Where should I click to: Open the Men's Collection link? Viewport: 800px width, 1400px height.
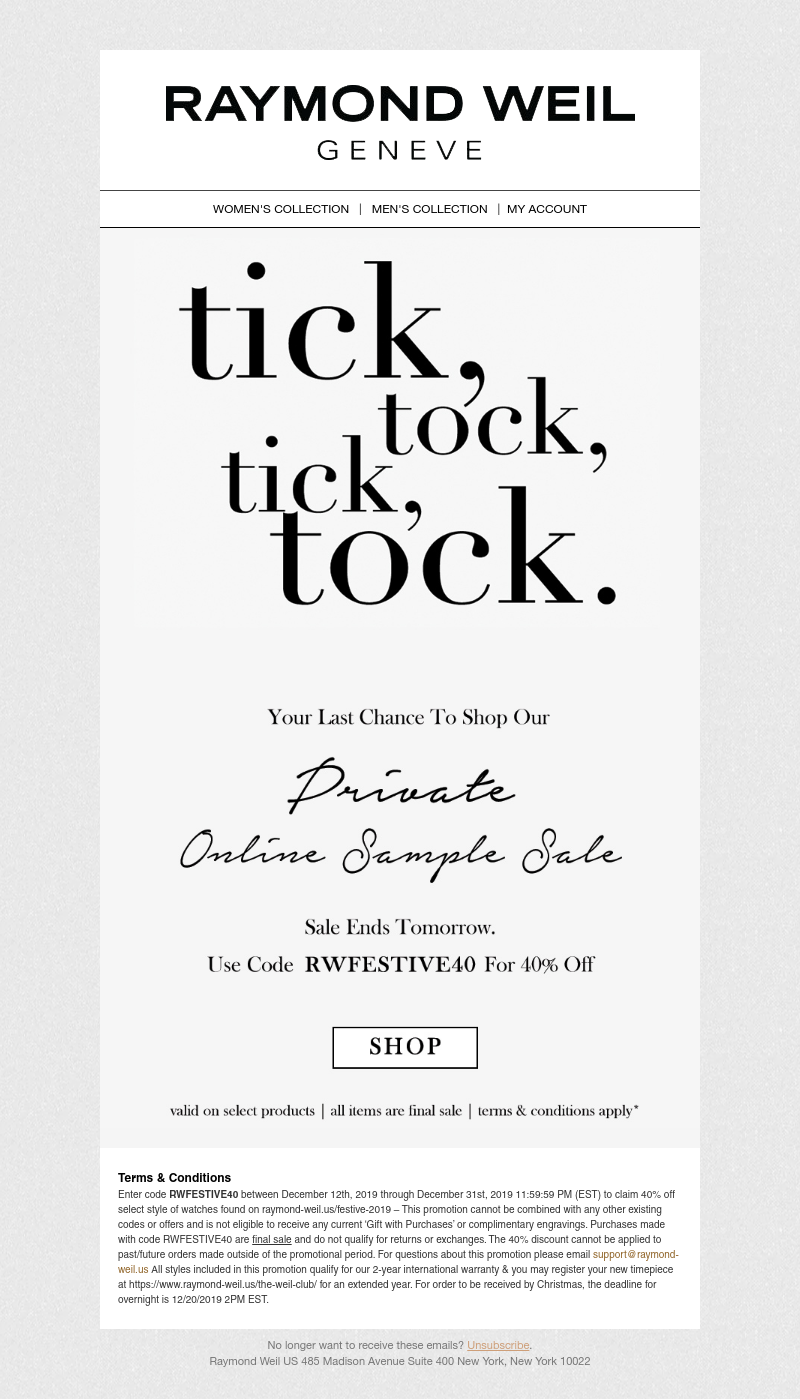pos(429,209)
